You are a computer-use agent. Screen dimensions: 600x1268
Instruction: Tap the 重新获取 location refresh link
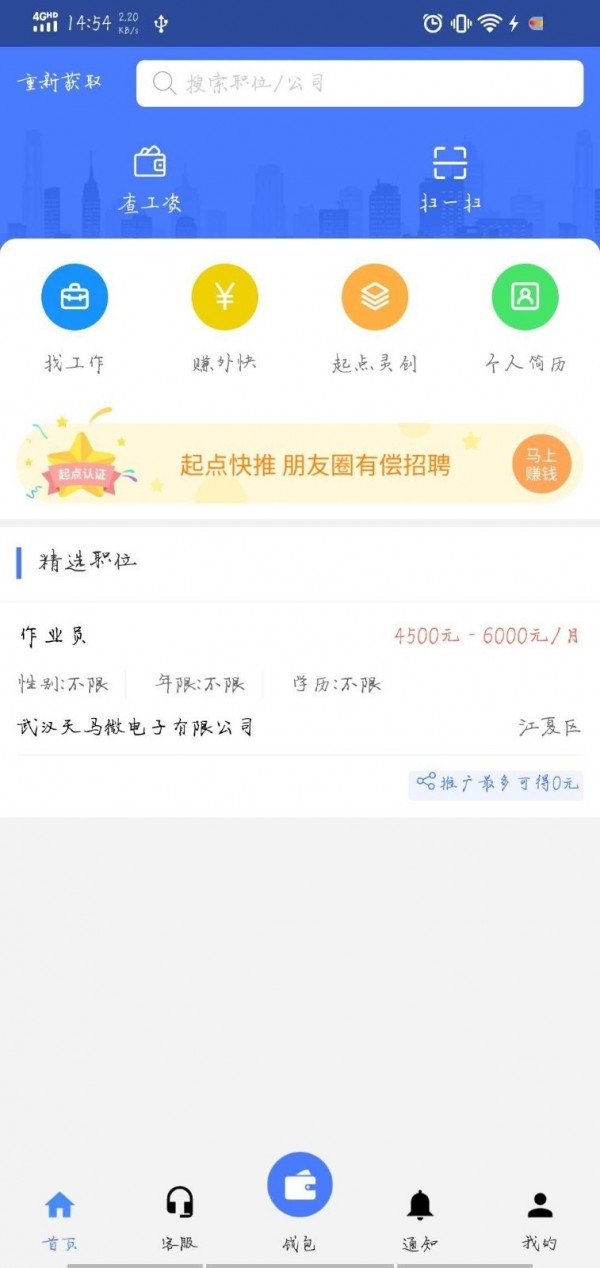click(59, 82)
